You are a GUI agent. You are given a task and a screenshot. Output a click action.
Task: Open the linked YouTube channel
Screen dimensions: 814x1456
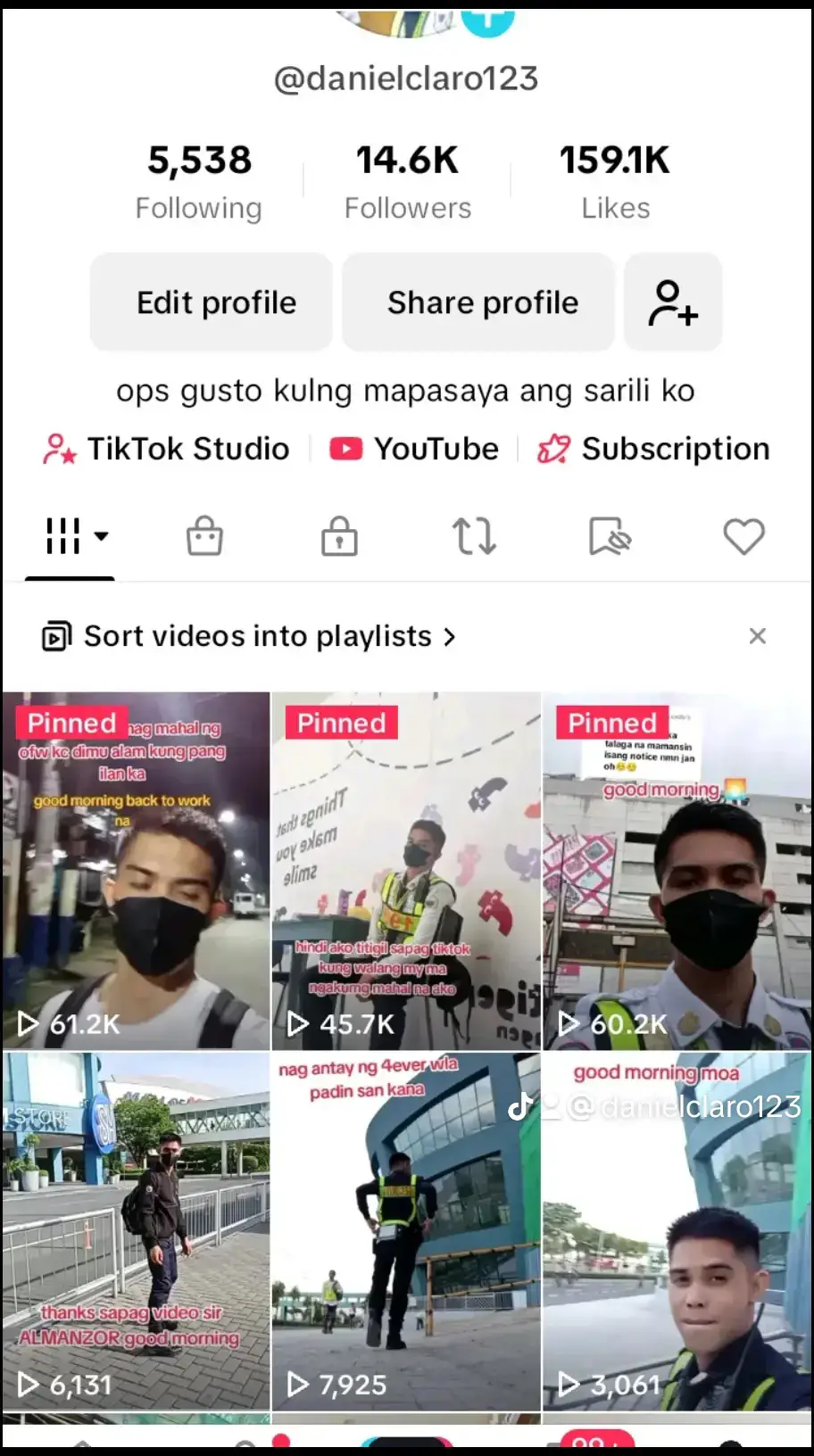[414, 449]
